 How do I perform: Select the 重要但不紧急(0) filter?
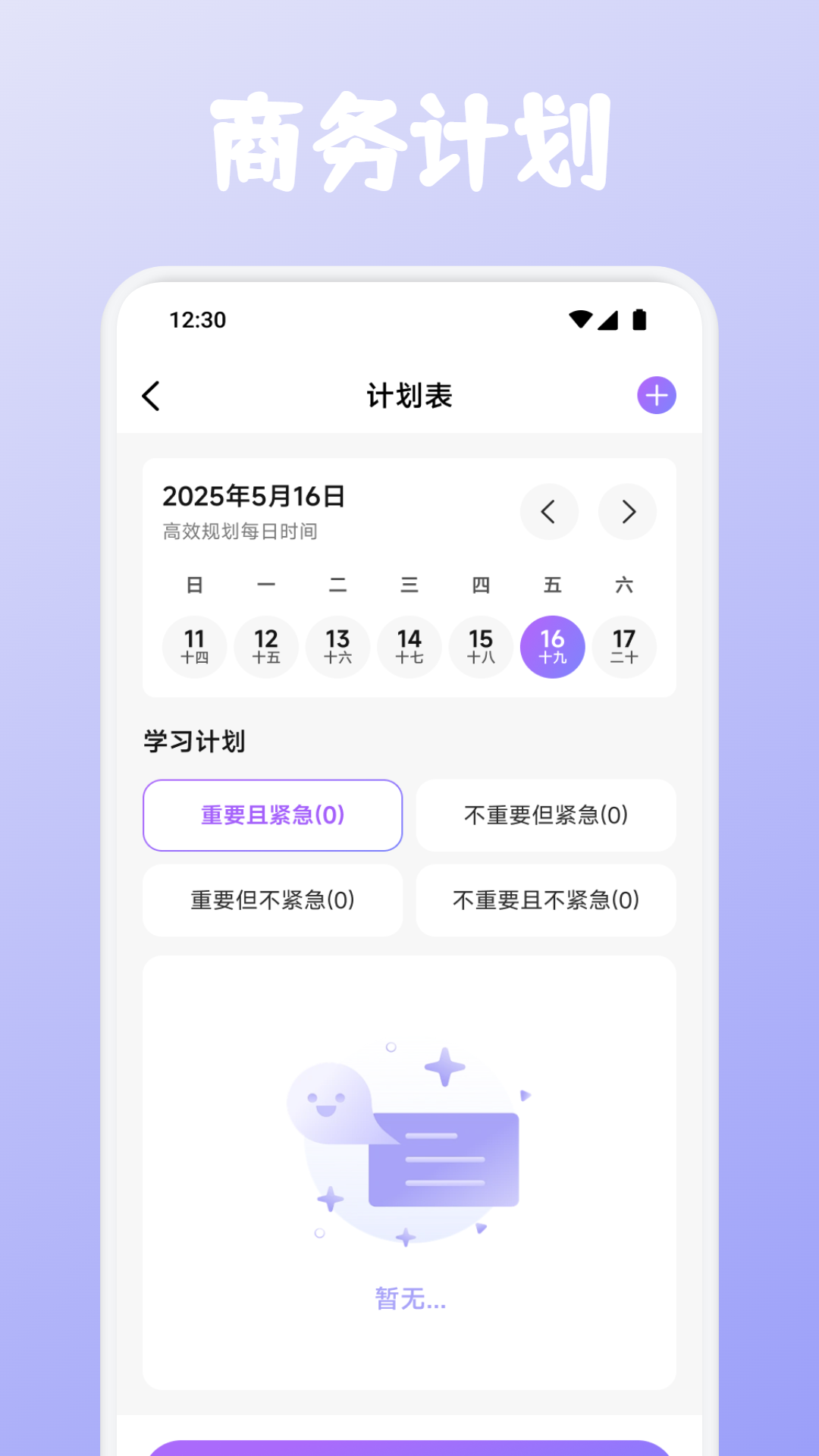pyautogui.click(x=272, y=900)
